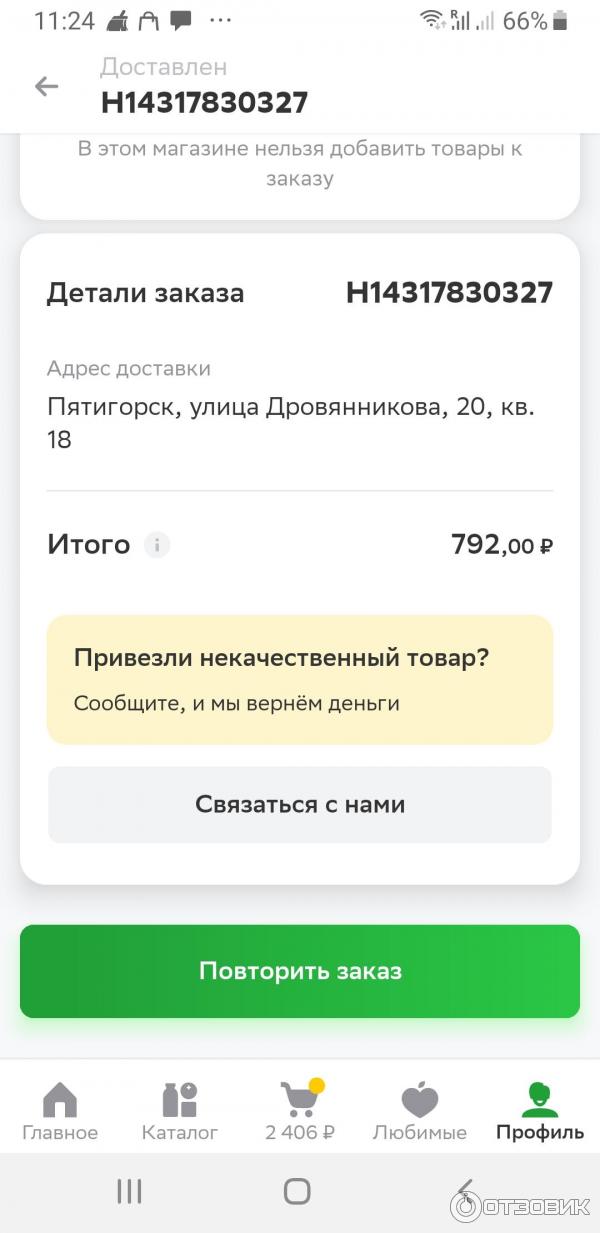Repeat the order with Повторить заказ
Viewport: 600px width, 1233px height.
[300, 971]
